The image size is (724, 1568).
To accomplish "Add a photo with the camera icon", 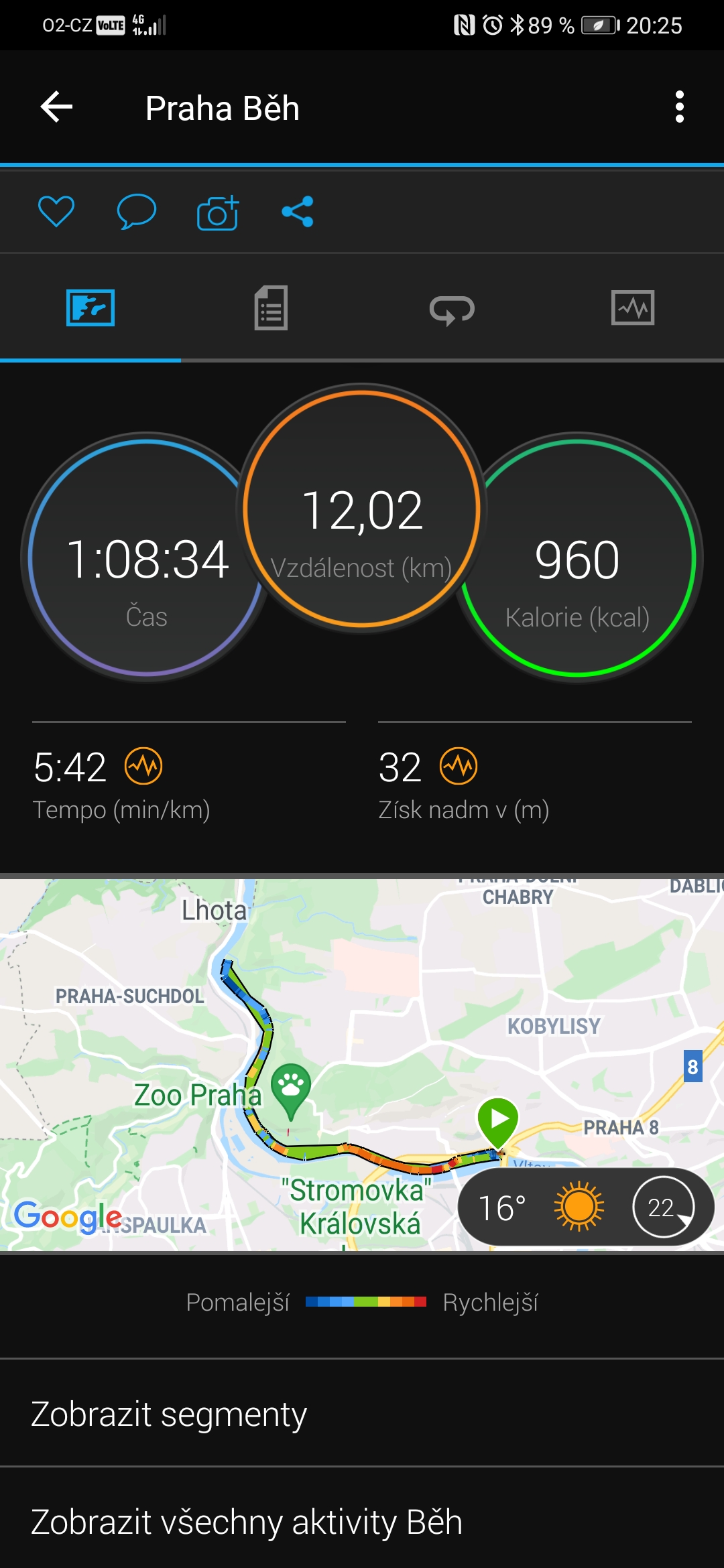I will tap(218, 212).
